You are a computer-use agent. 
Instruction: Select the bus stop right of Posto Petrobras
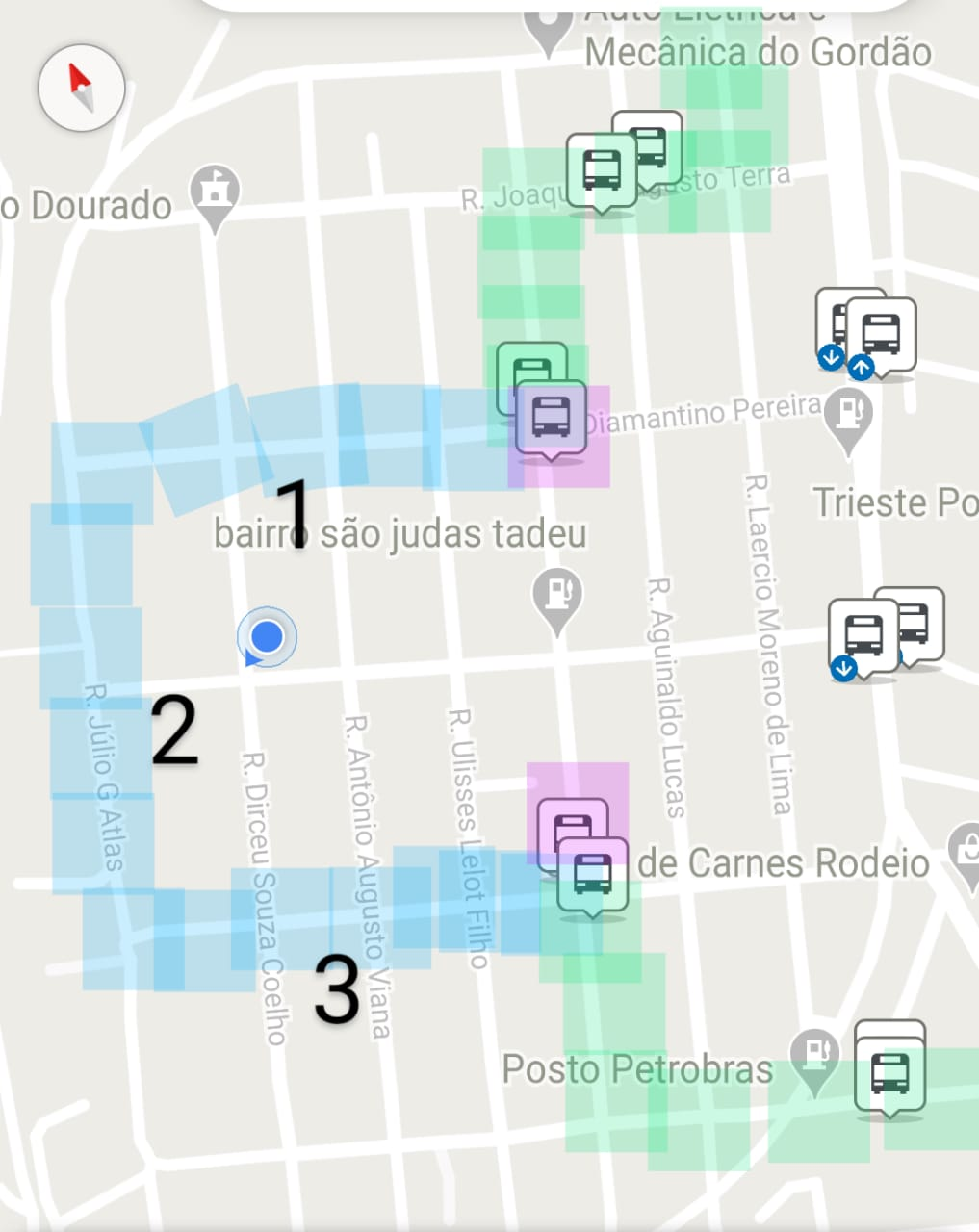click(890, 1074)
